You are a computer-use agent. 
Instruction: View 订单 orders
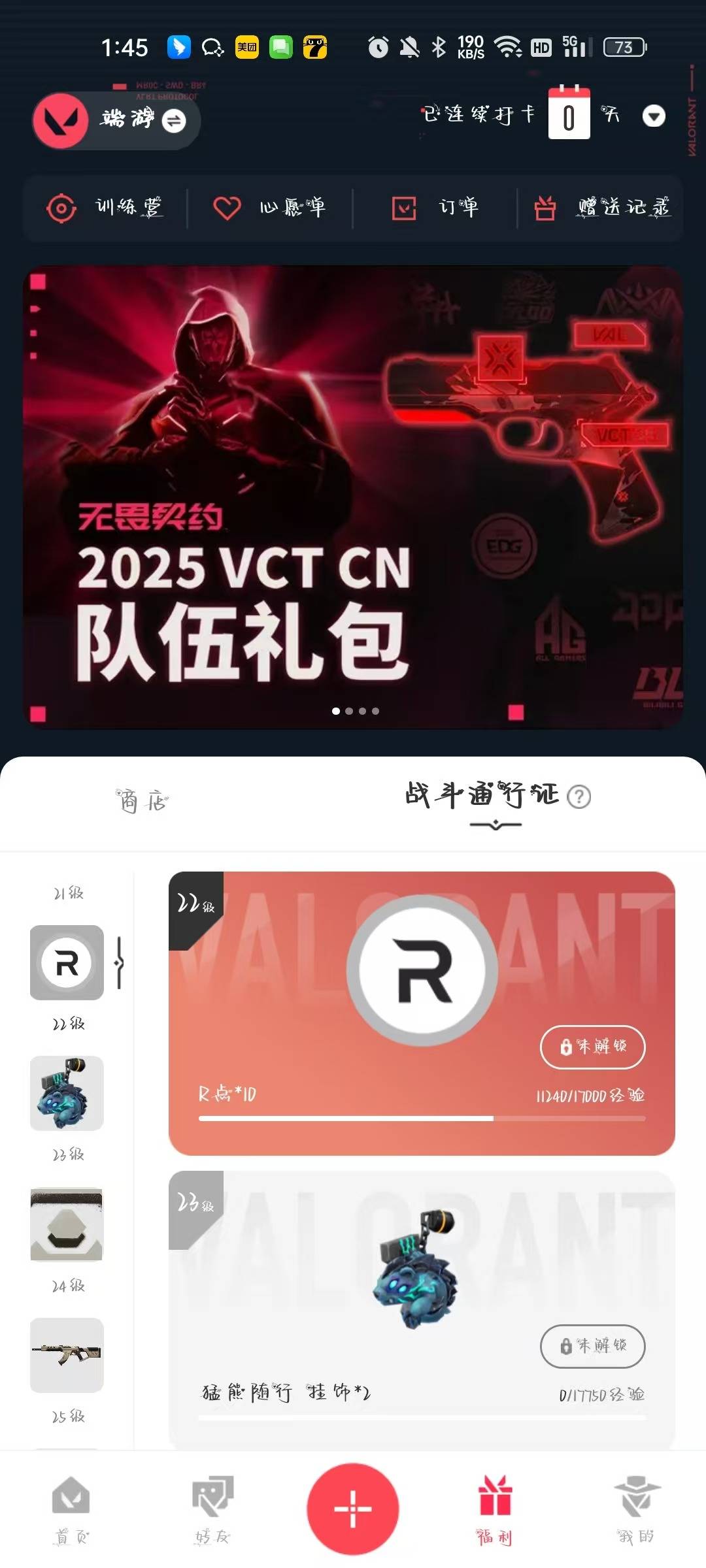[435, 208]
